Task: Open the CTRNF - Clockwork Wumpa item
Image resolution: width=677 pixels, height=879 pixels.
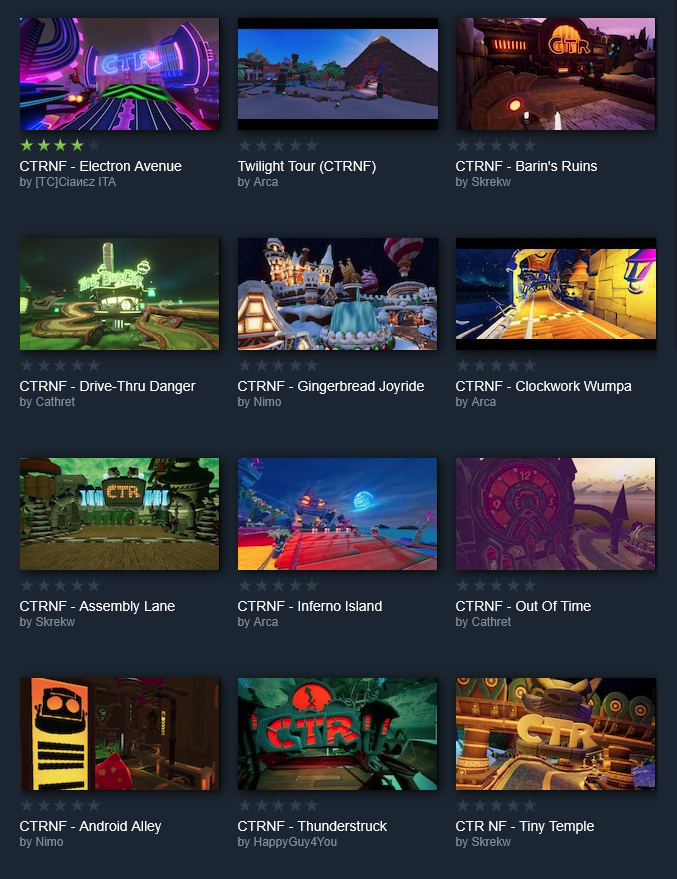Action: tap(555, 293)
